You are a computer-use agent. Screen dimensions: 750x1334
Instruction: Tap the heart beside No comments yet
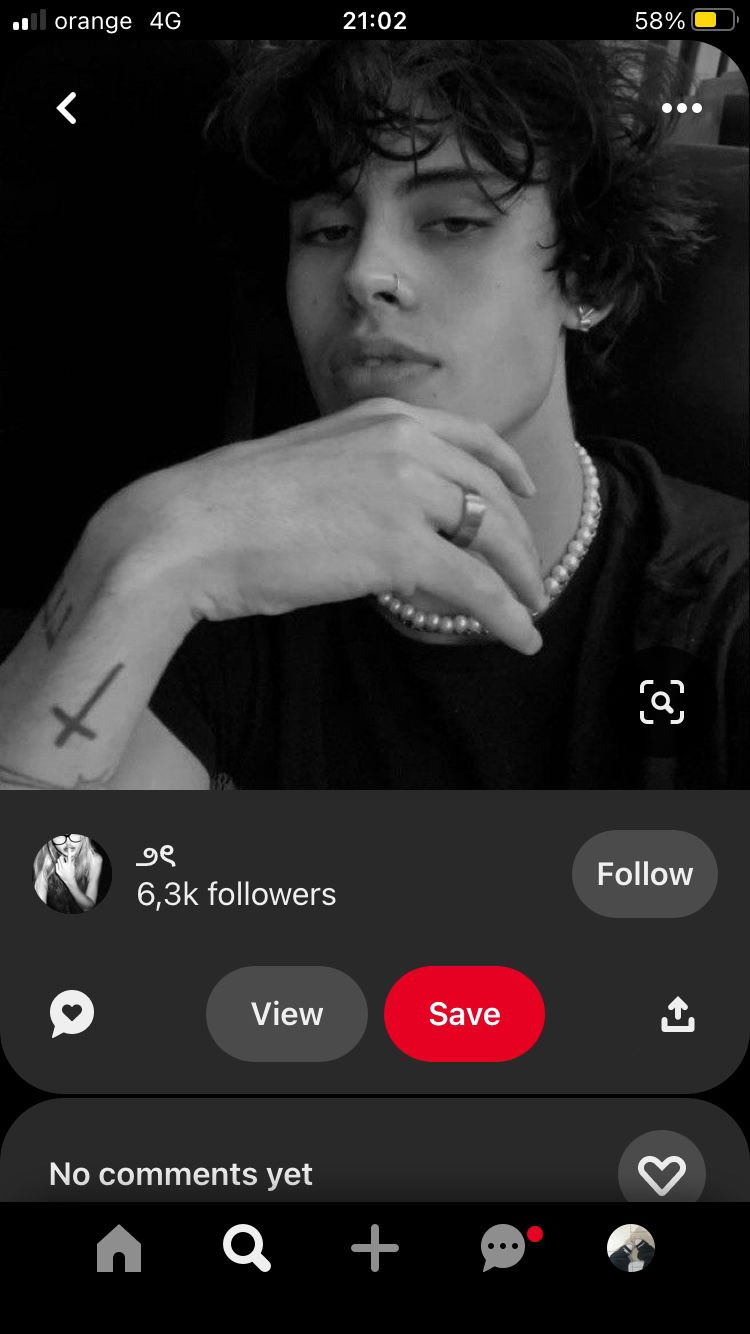tap(662, 1174)
